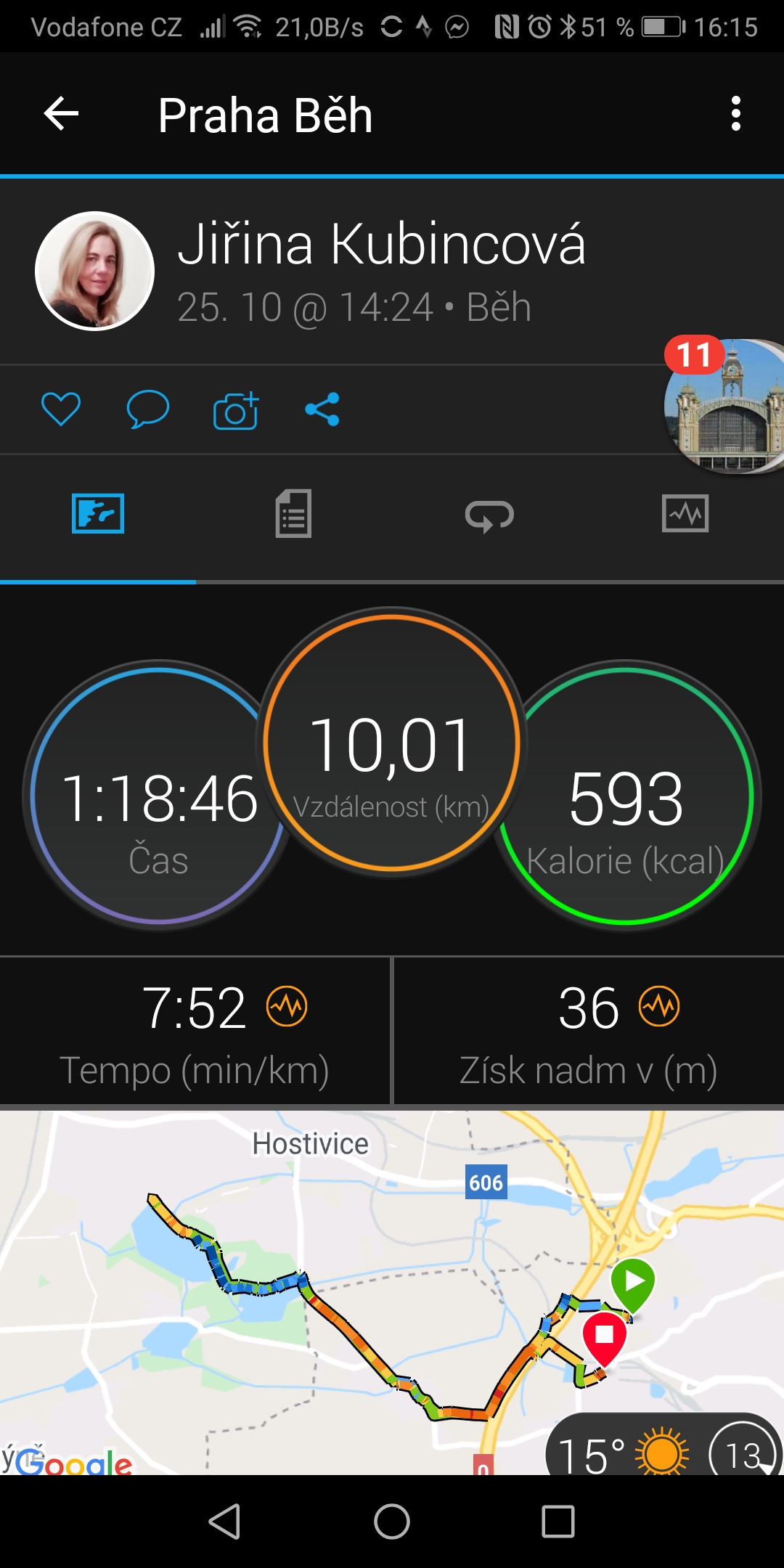The image size is (784, 1568).
Task: Tap Jiřina Kubincová's profile picture
Action: pyautogui.click(x=94, y=271)
